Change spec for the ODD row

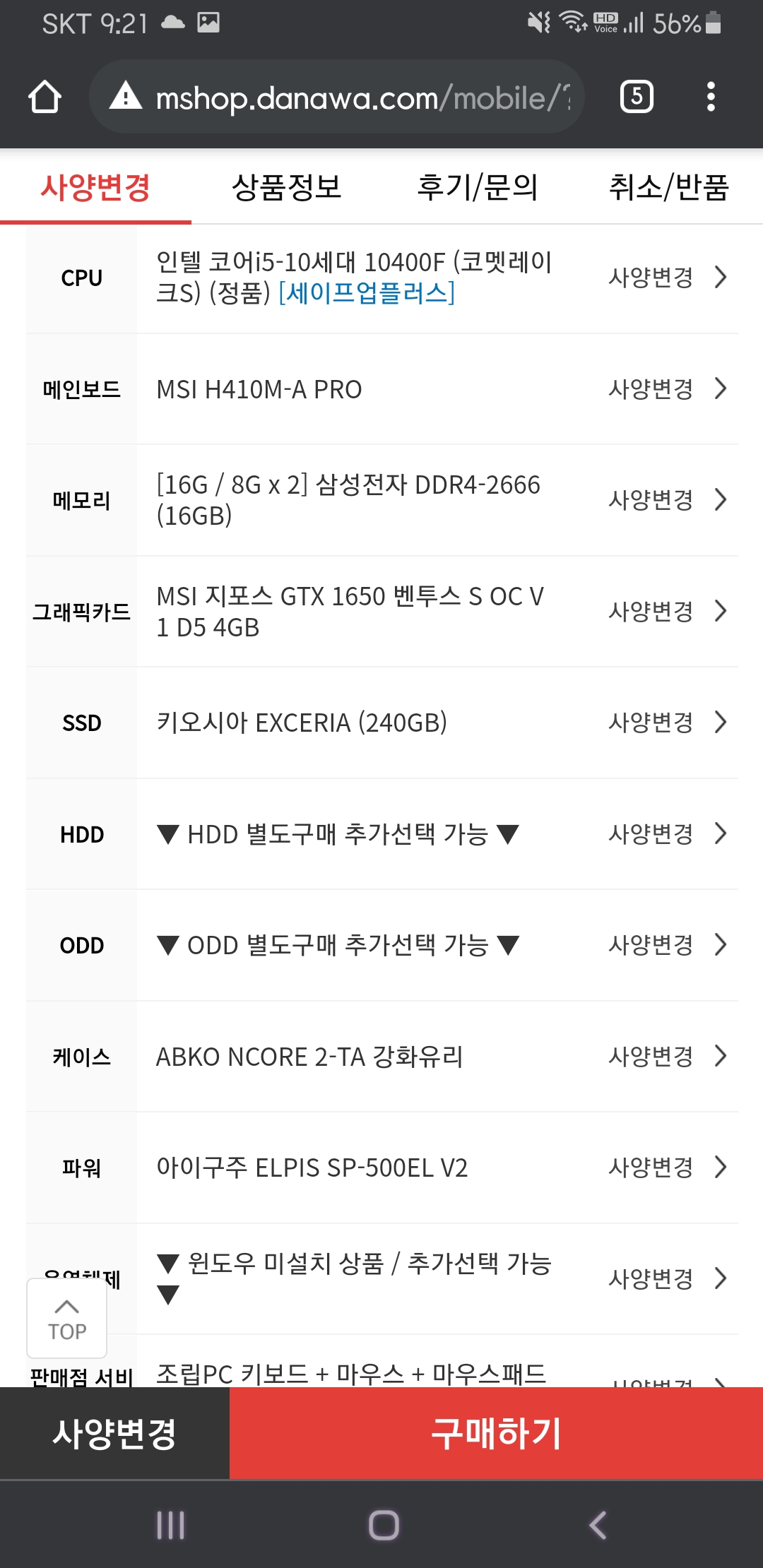[x=666, y=945]
